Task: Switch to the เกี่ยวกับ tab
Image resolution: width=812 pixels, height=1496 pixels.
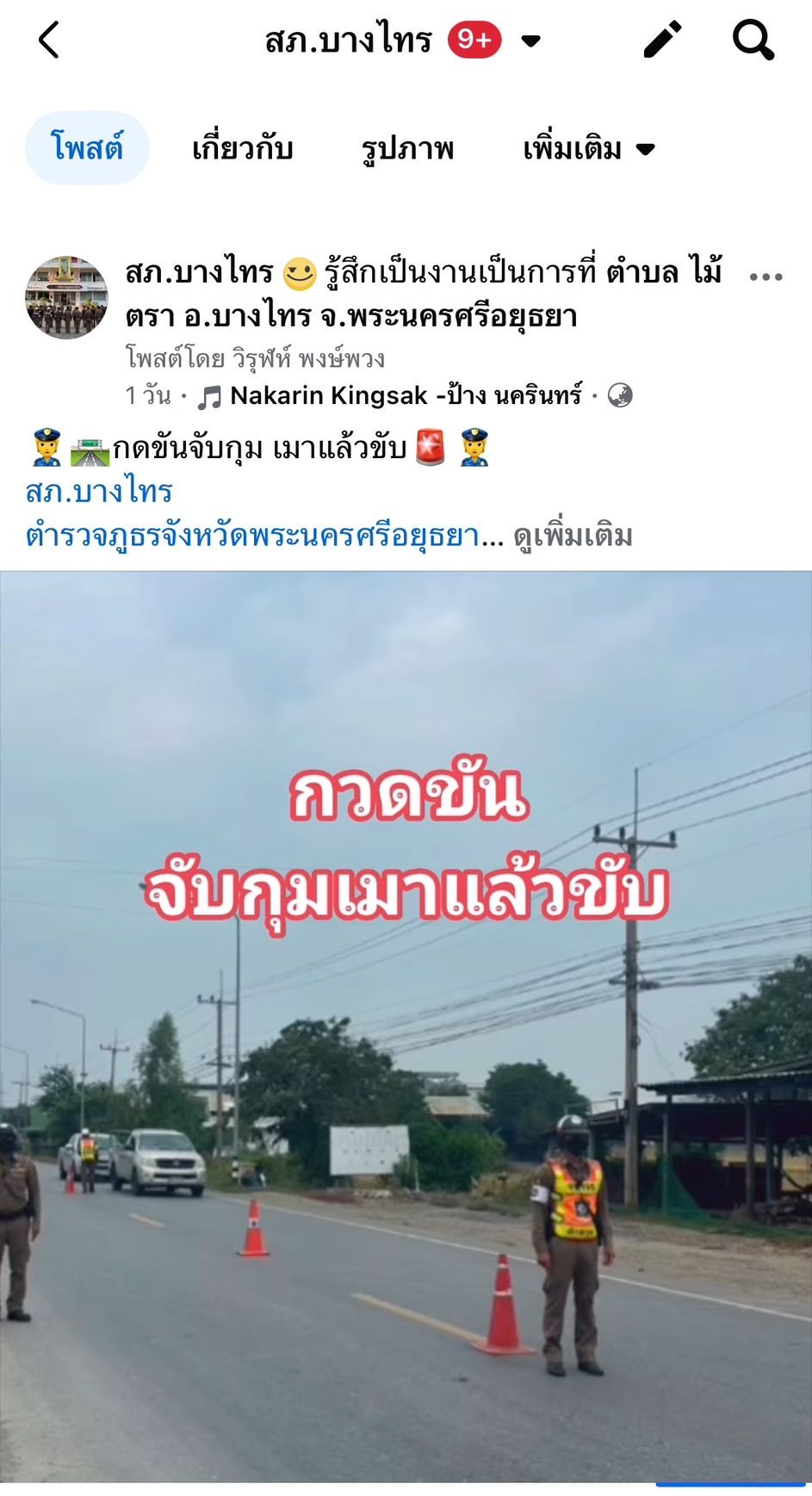Action: (242, 148)
